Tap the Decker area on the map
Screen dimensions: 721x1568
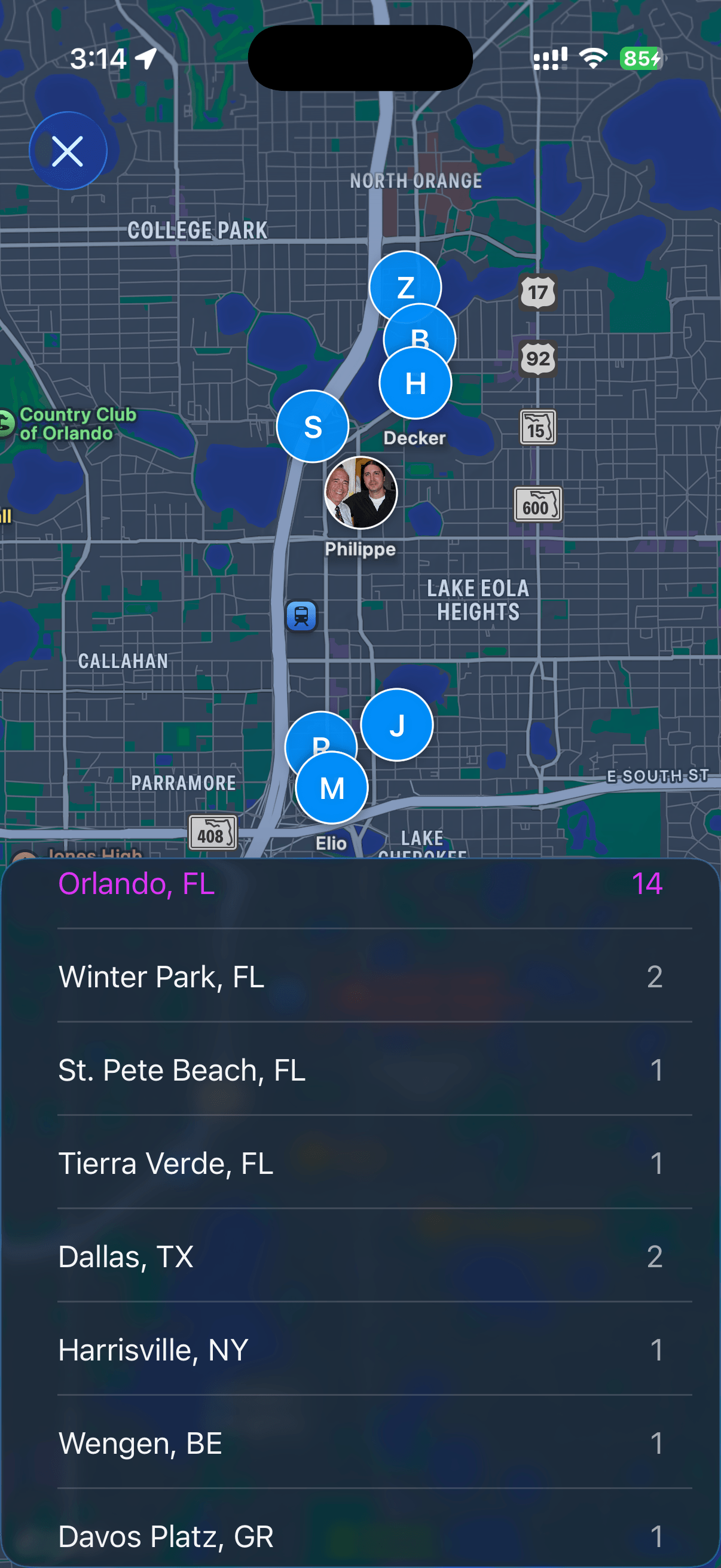coord(416,438)
